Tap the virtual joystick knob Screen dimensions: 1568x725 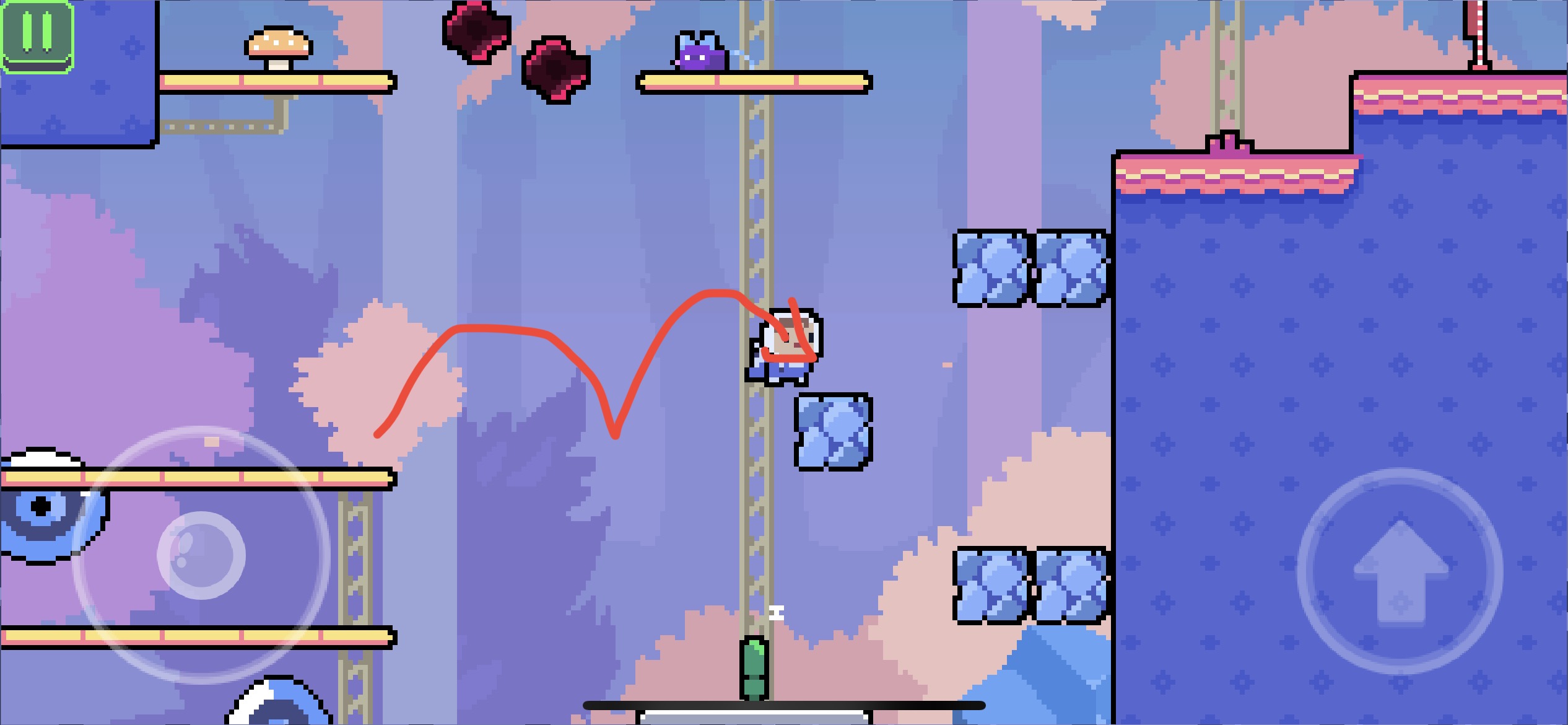201,556
